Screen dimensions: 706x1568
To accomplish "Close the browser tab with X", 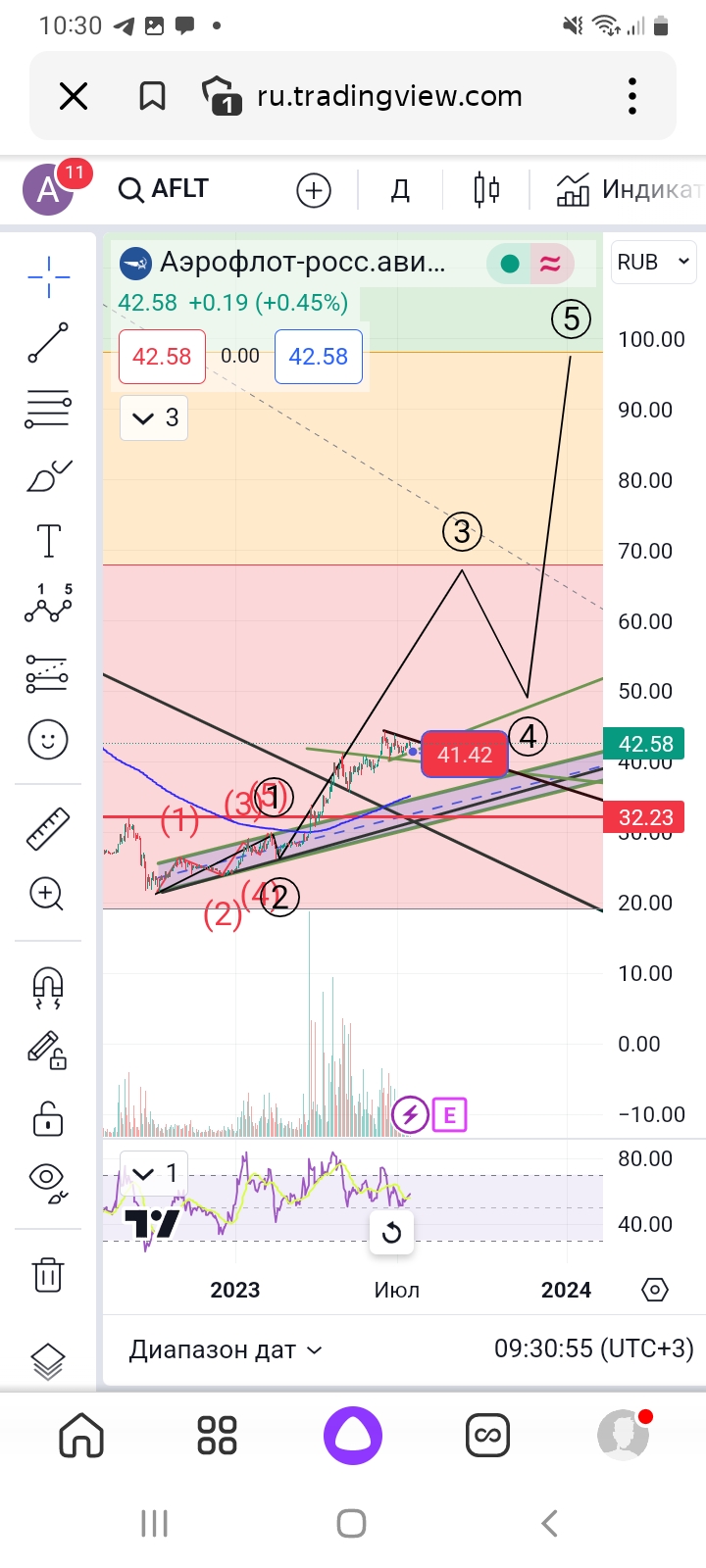I will (x=74, y=96).
